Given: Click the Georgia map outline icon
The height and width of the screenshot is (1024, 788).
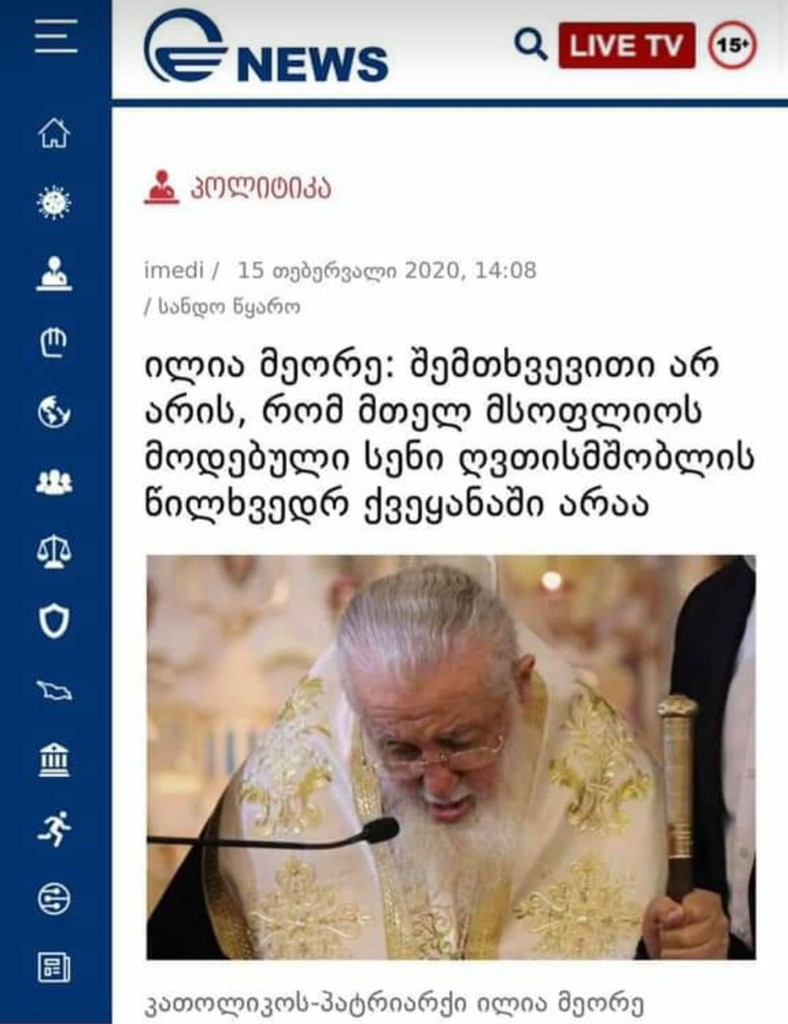Looking at the screenshot, I should [55, 688].
